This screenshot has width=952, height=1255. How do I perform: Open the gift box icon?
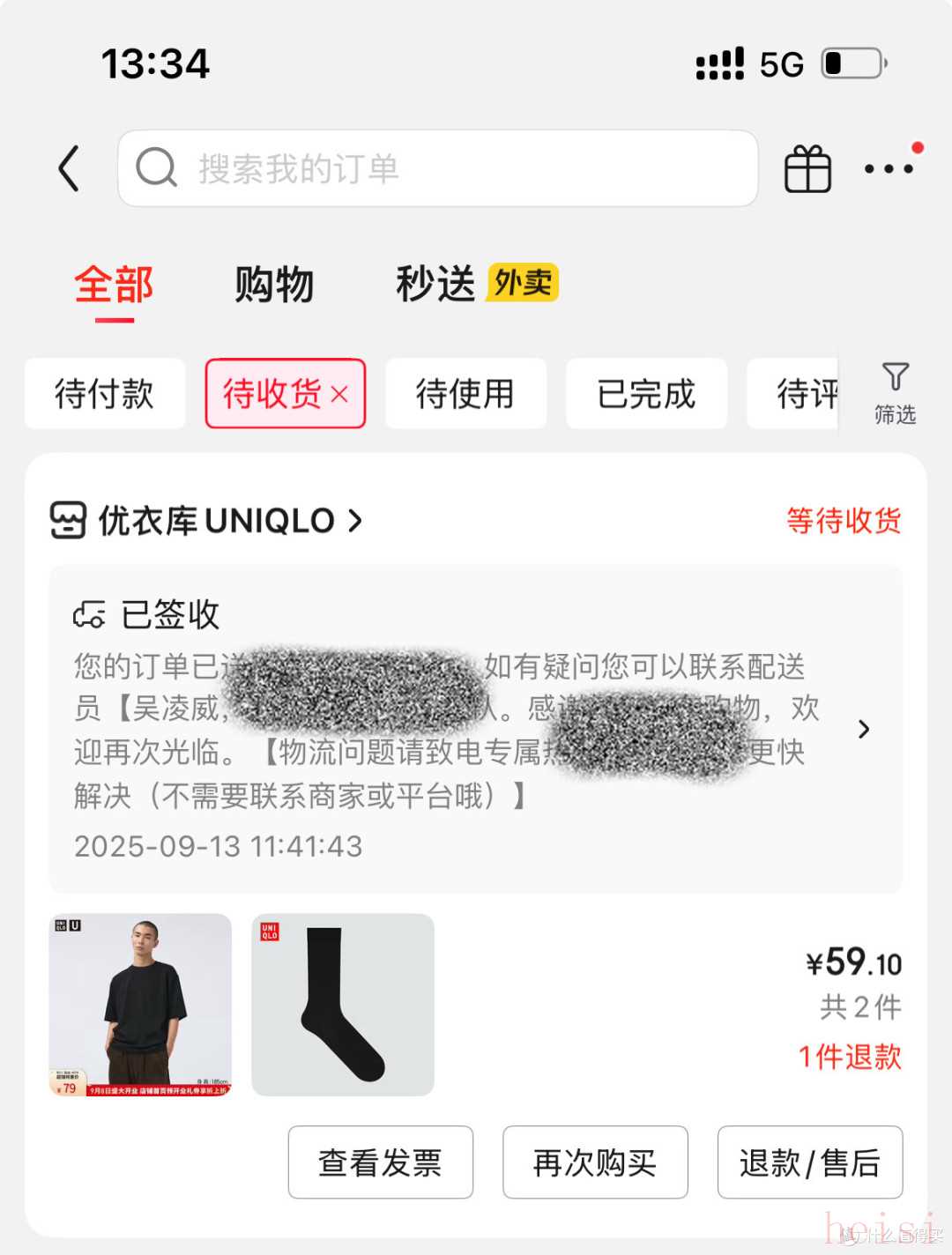pyautogui.click(x=807, y=168)
